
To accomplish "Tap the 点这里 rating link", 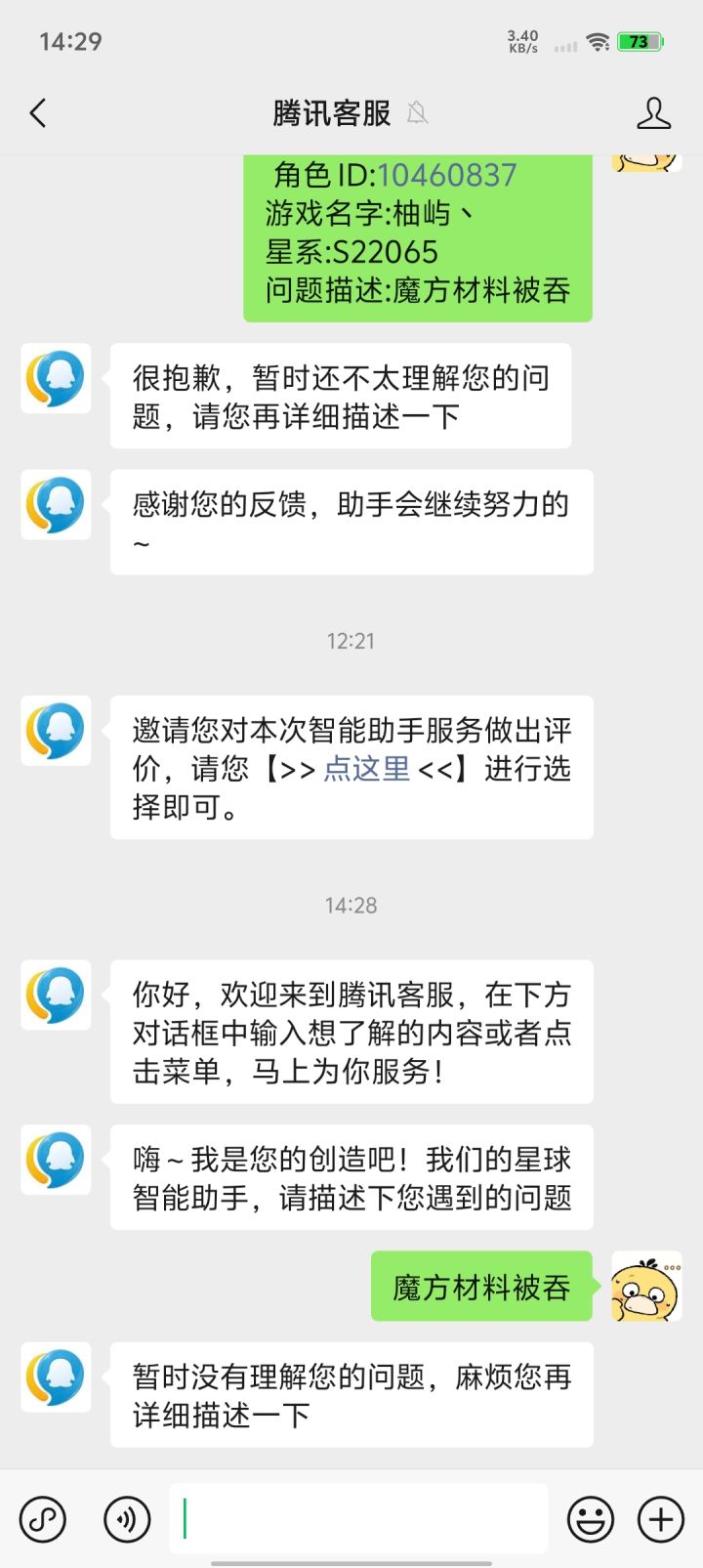I will pos(367,769).
